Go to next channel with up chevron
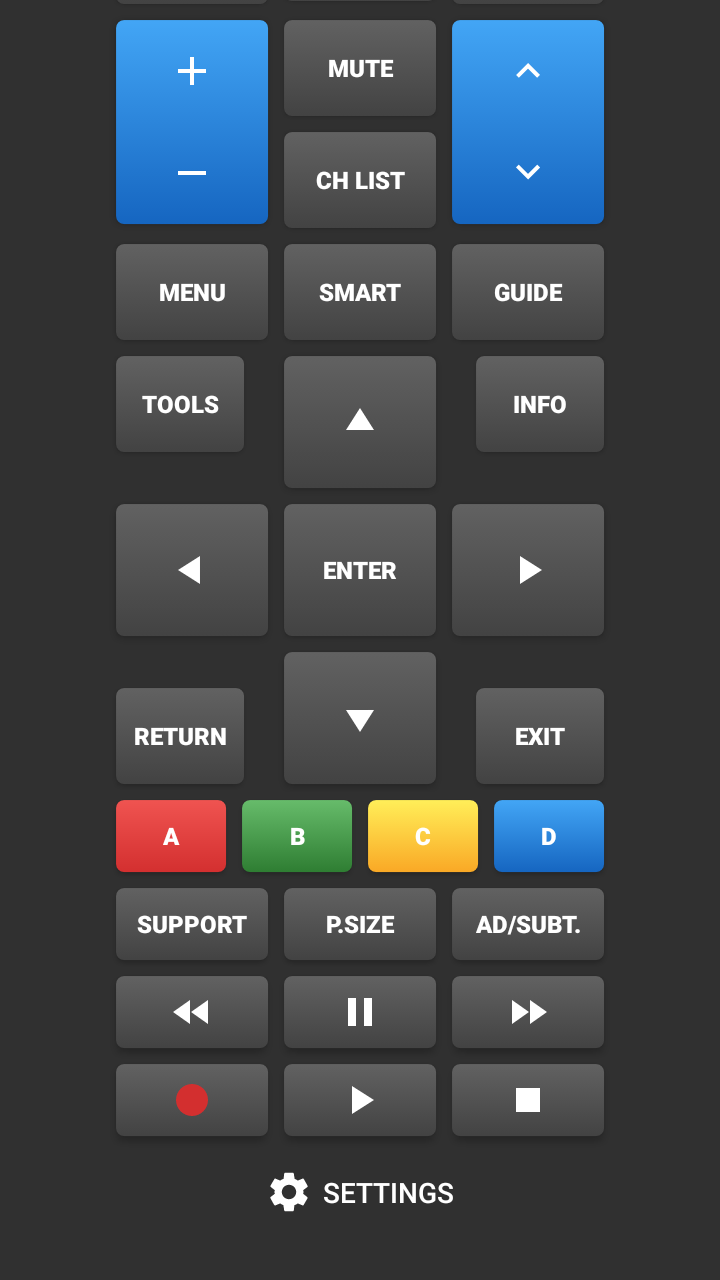Viewport: 720px width, 1280px height. 528,71
